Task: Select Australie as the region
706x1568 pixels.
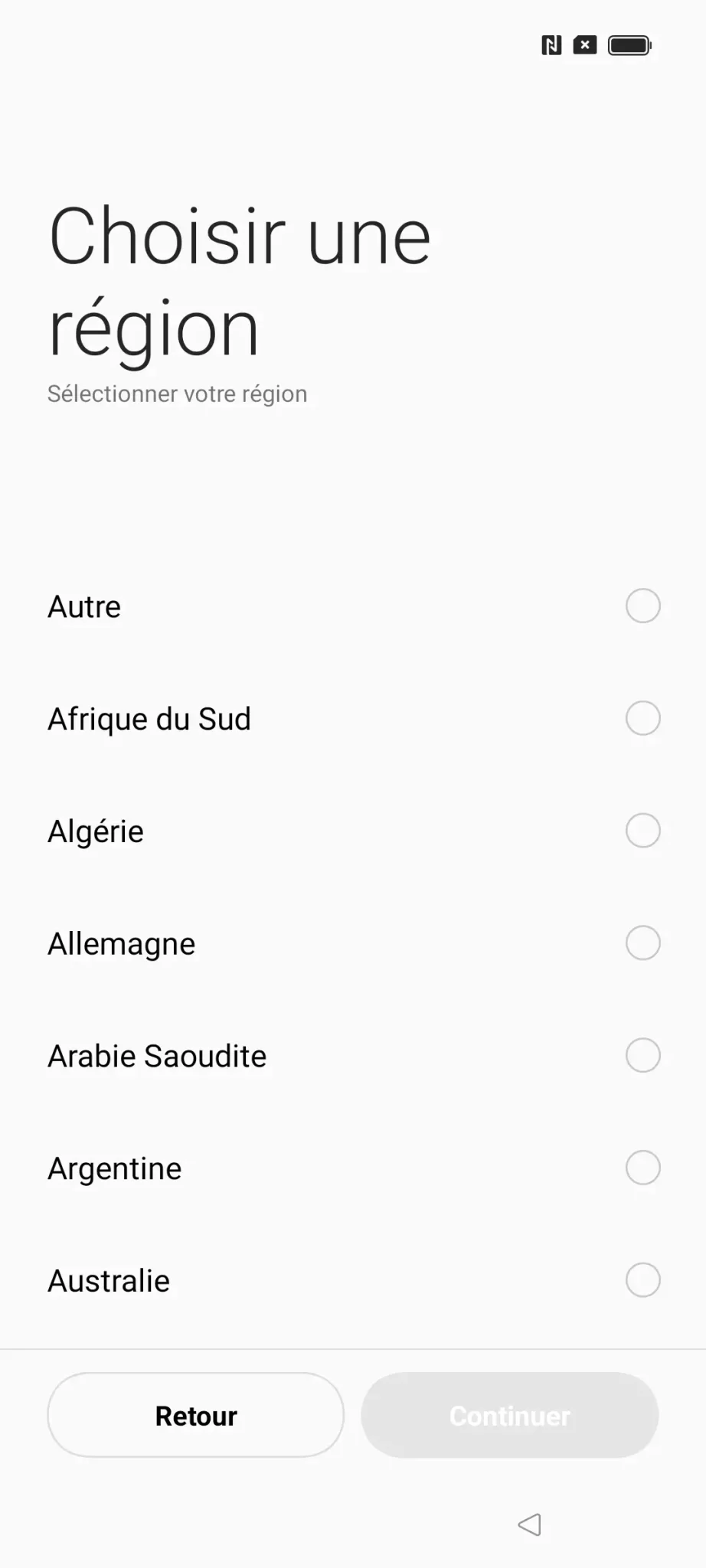Action: [353, 1280]
